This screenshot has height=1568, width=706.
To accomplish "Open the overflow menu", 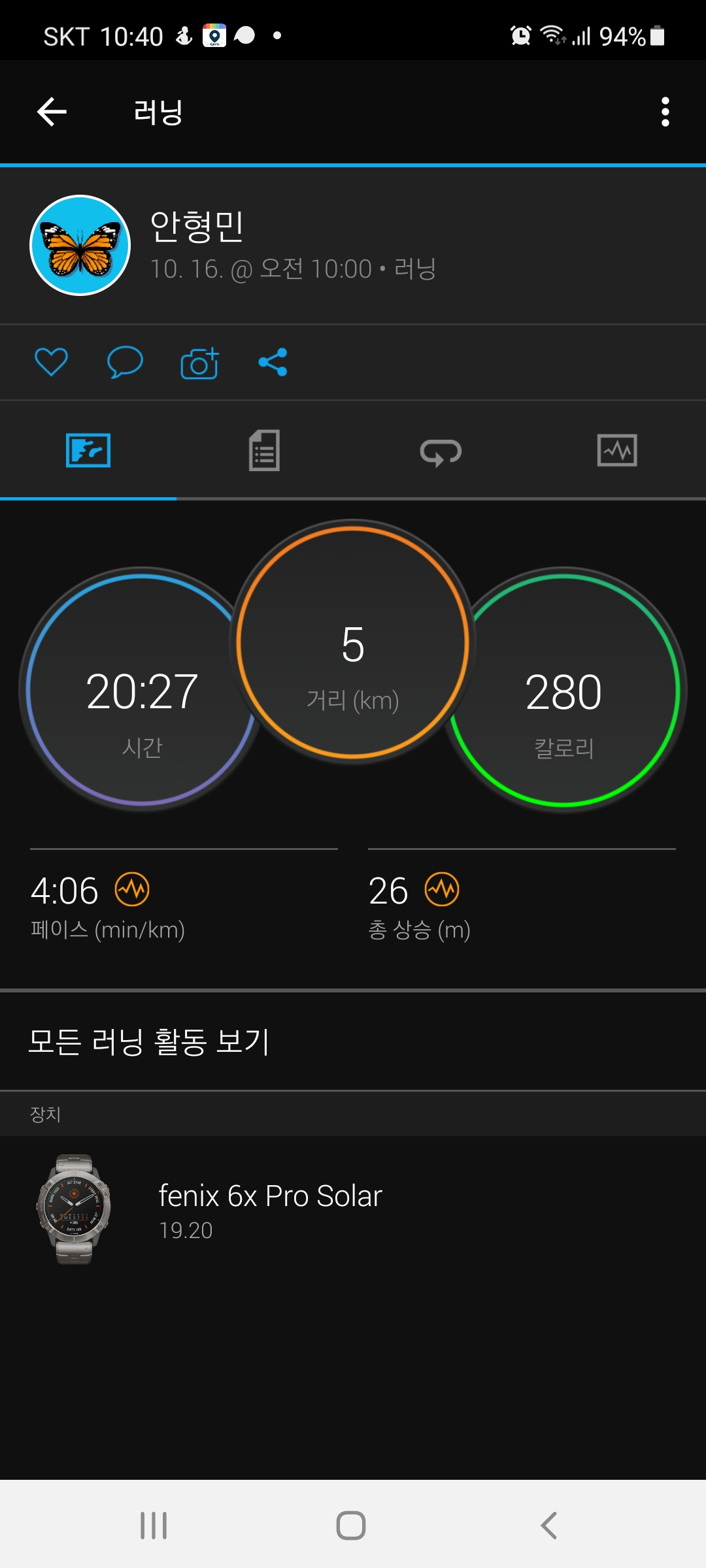I will 665,112.
